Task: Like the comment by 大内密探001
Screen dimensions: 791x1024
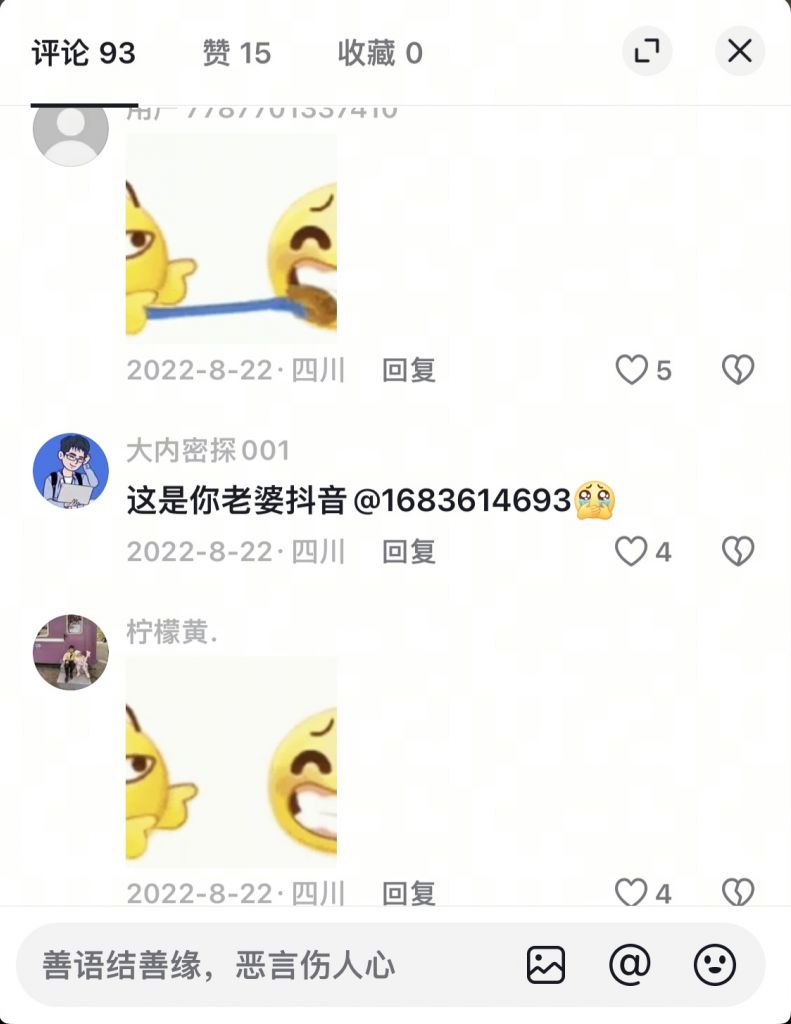Action: click(631, 551)
